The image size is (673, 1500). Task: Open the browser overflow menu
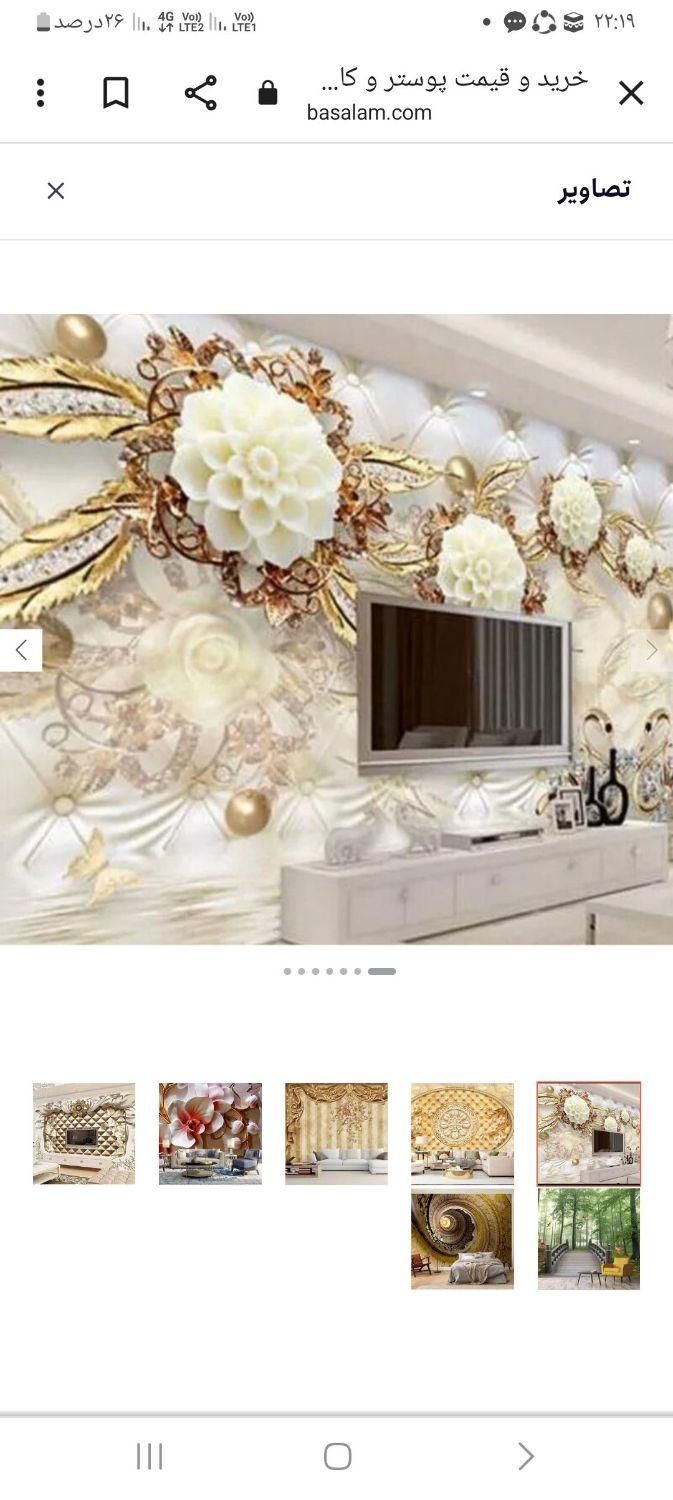(x=41, y=93)
